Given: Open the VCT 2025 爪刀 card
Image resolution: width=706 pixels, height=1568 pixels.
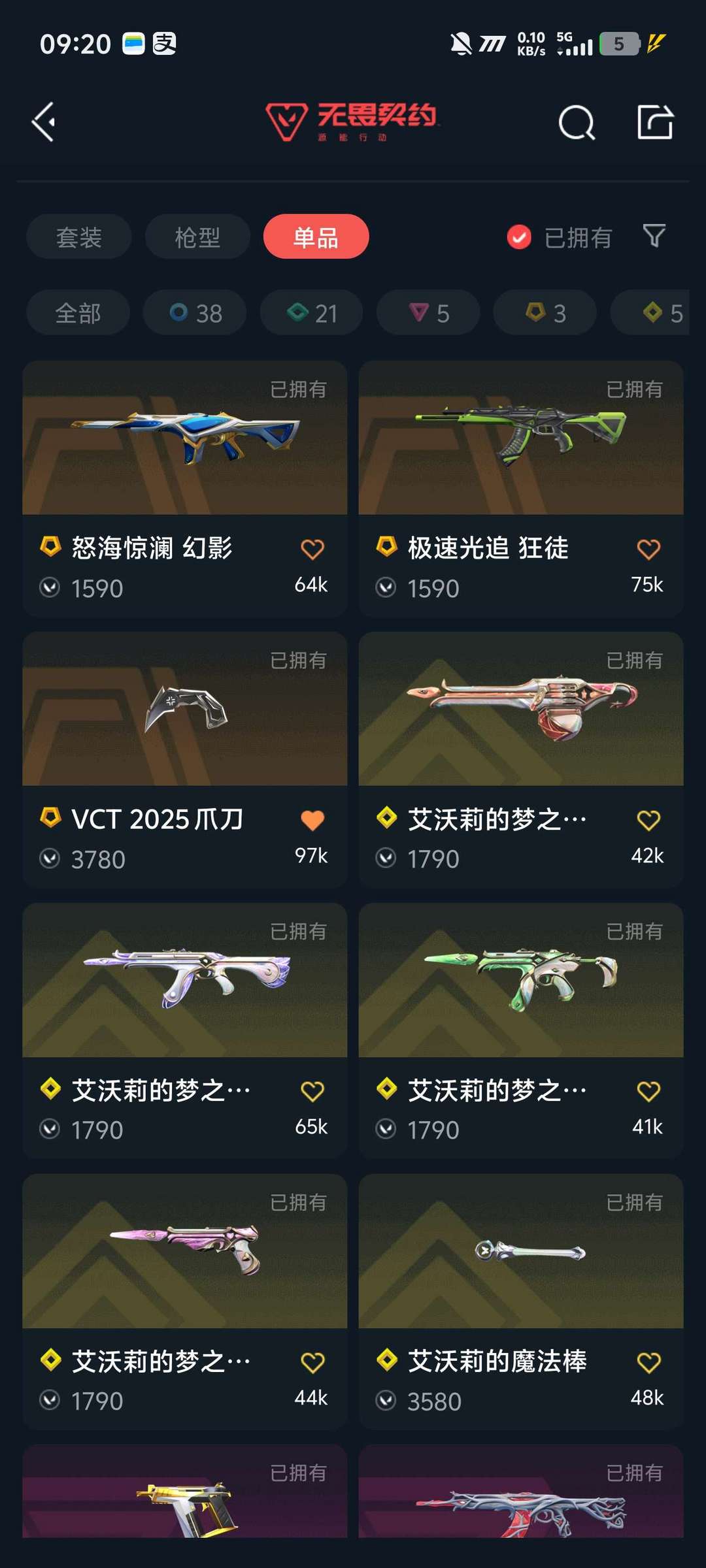Looking at the screenshot, I should 184,760.
